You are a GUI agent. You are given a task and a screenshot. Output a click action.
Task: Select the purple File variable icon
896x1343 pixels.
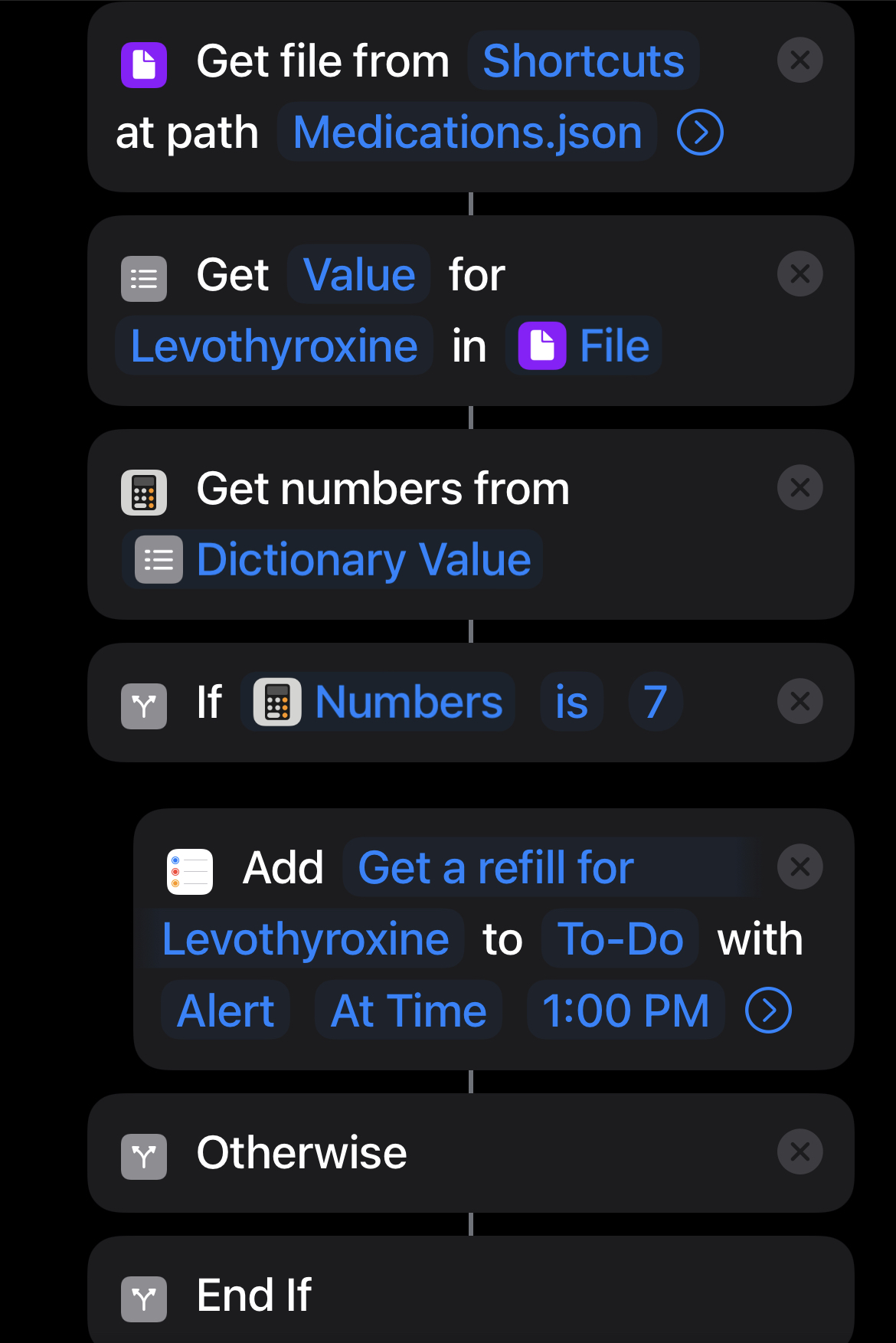[x=541, y=345]
